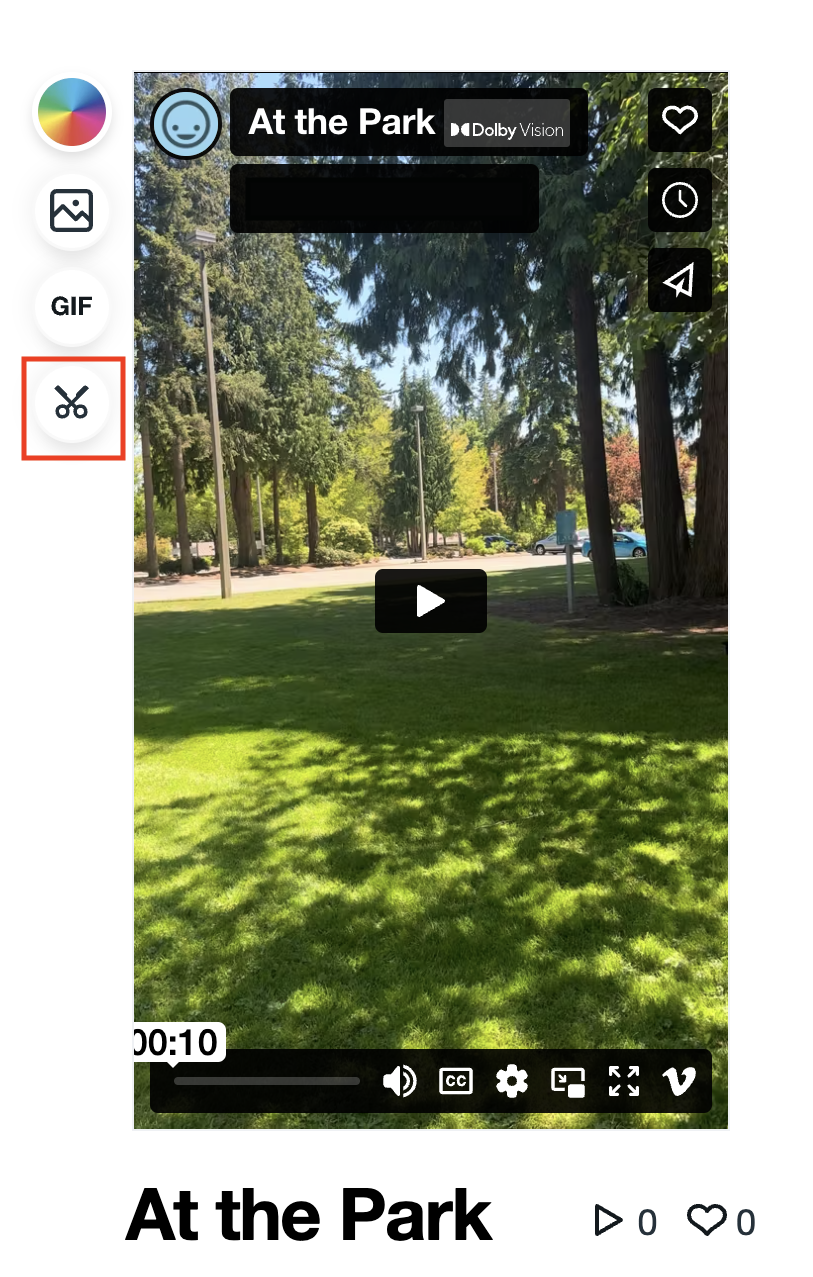Enter fullscreen mode
The height and width of the screenshot is (1277, 813).
[x=624, y=1081]
